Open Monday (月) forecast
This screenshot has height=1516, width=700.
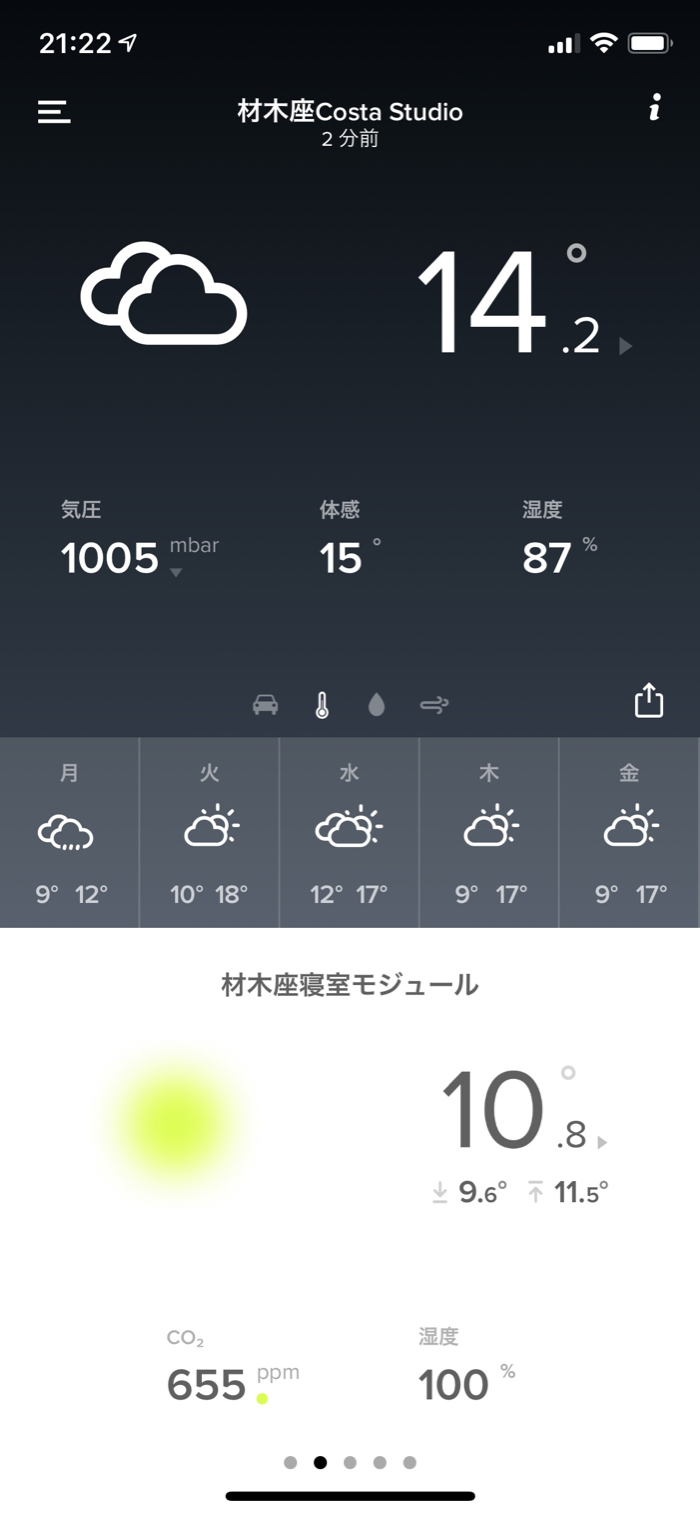[69, 832]
